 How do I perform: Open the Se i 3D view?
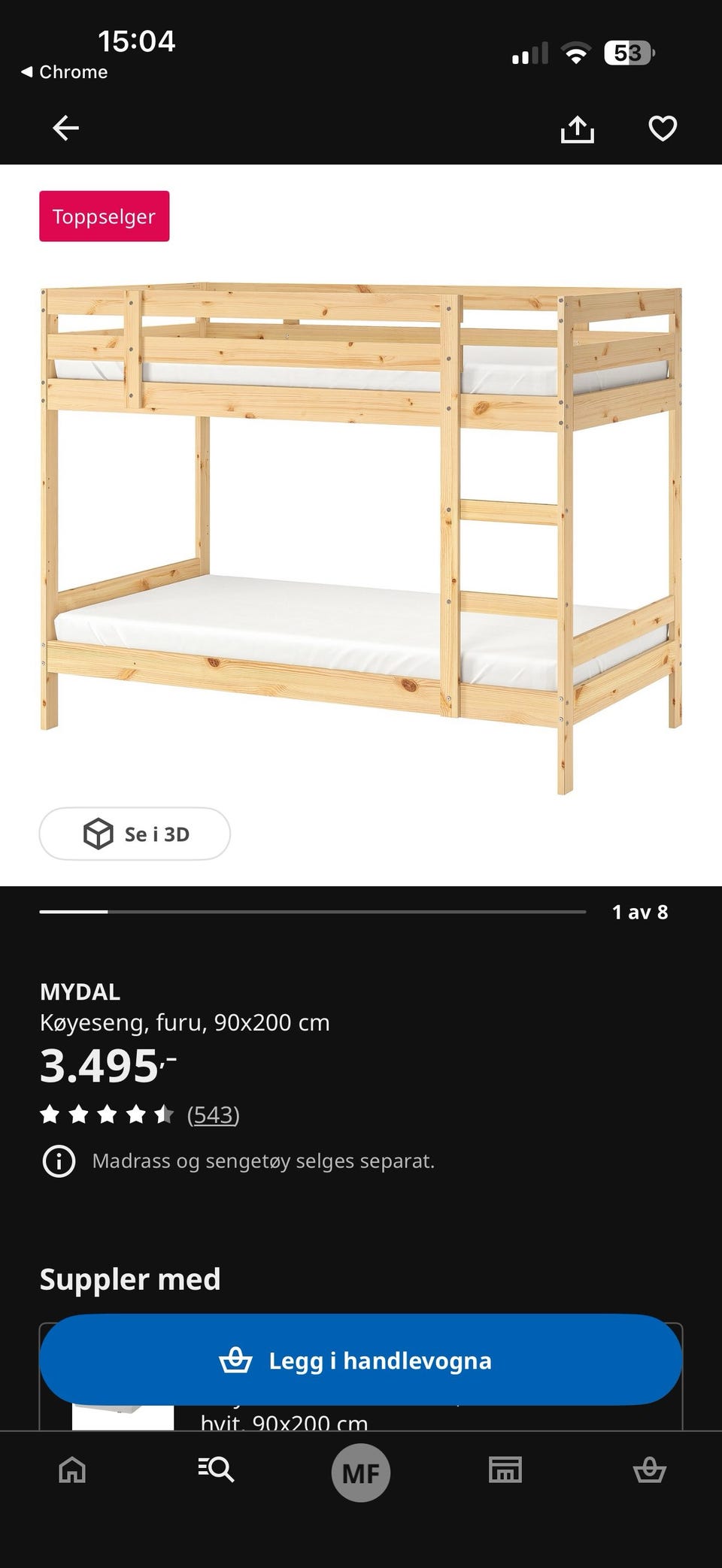(135, 834)
